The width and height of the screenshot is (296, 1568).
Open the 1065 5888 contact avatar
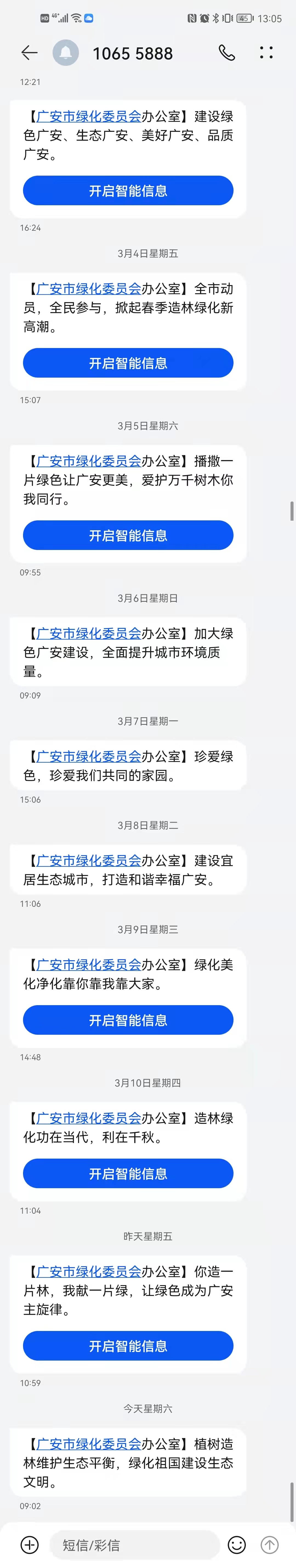pos(66,53)
